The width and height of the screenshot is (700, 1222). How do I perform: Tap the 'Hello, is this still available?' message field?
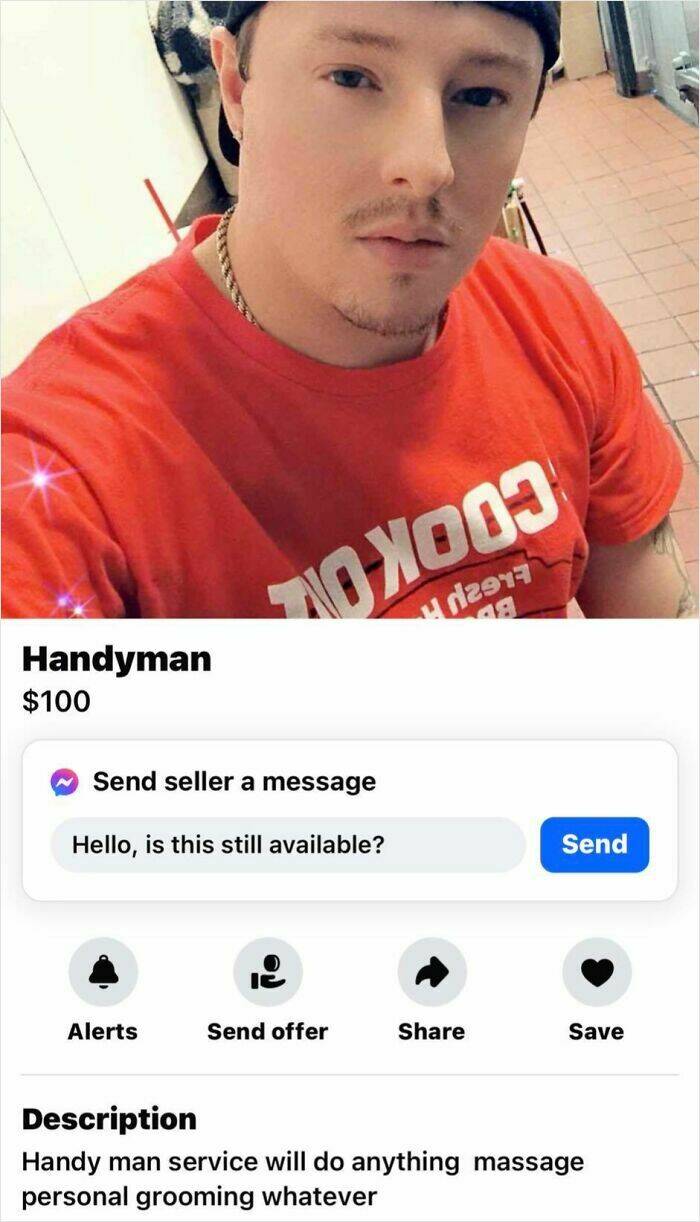pyautogui.click(x=288, y=845)
